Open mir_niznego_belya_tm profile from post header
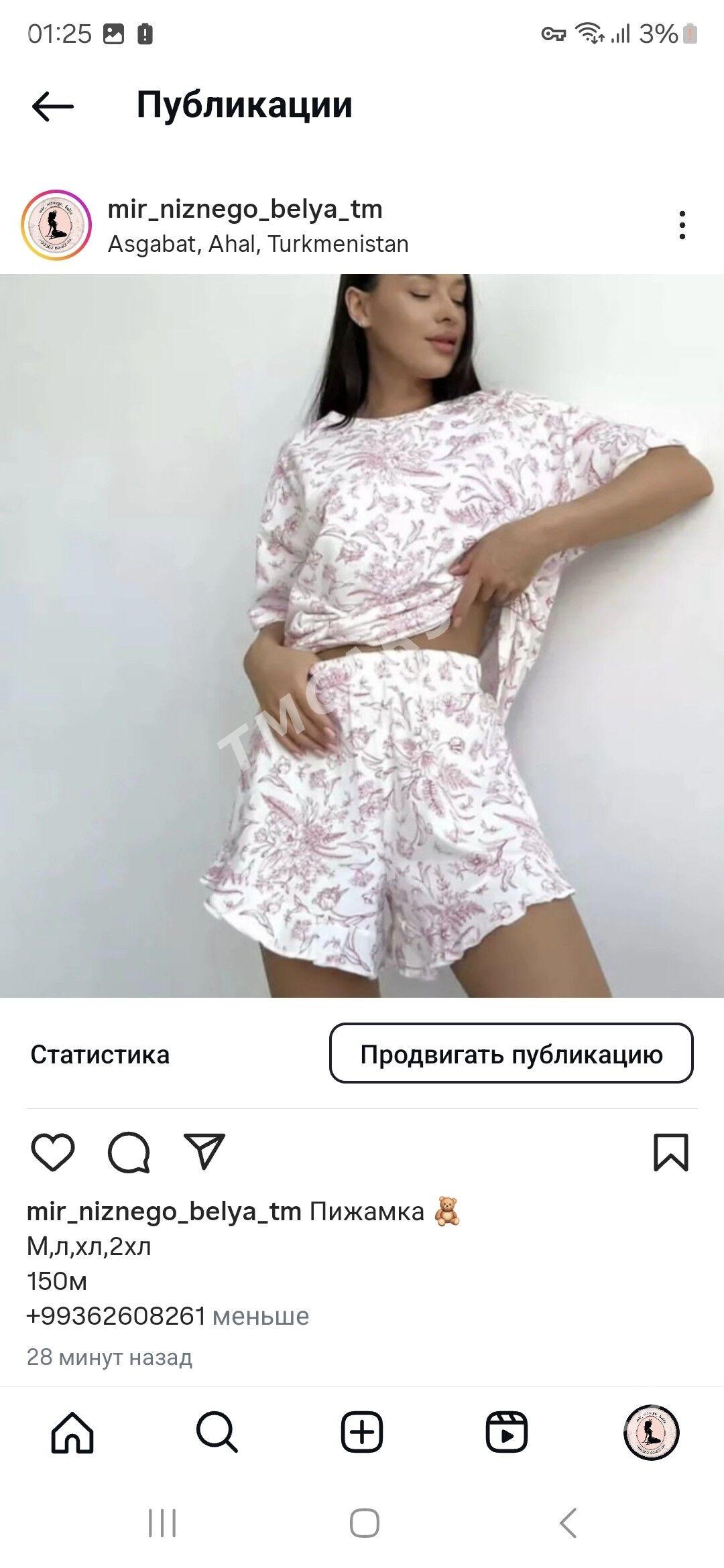 245,209
